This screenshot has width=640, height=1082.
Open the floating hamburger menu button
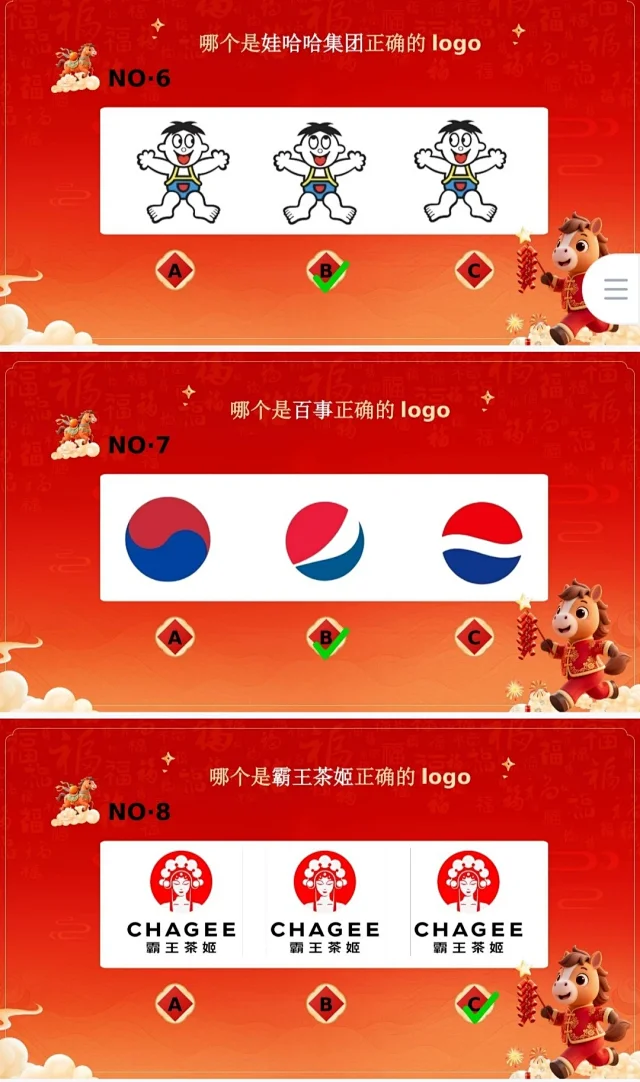point(616,289)
